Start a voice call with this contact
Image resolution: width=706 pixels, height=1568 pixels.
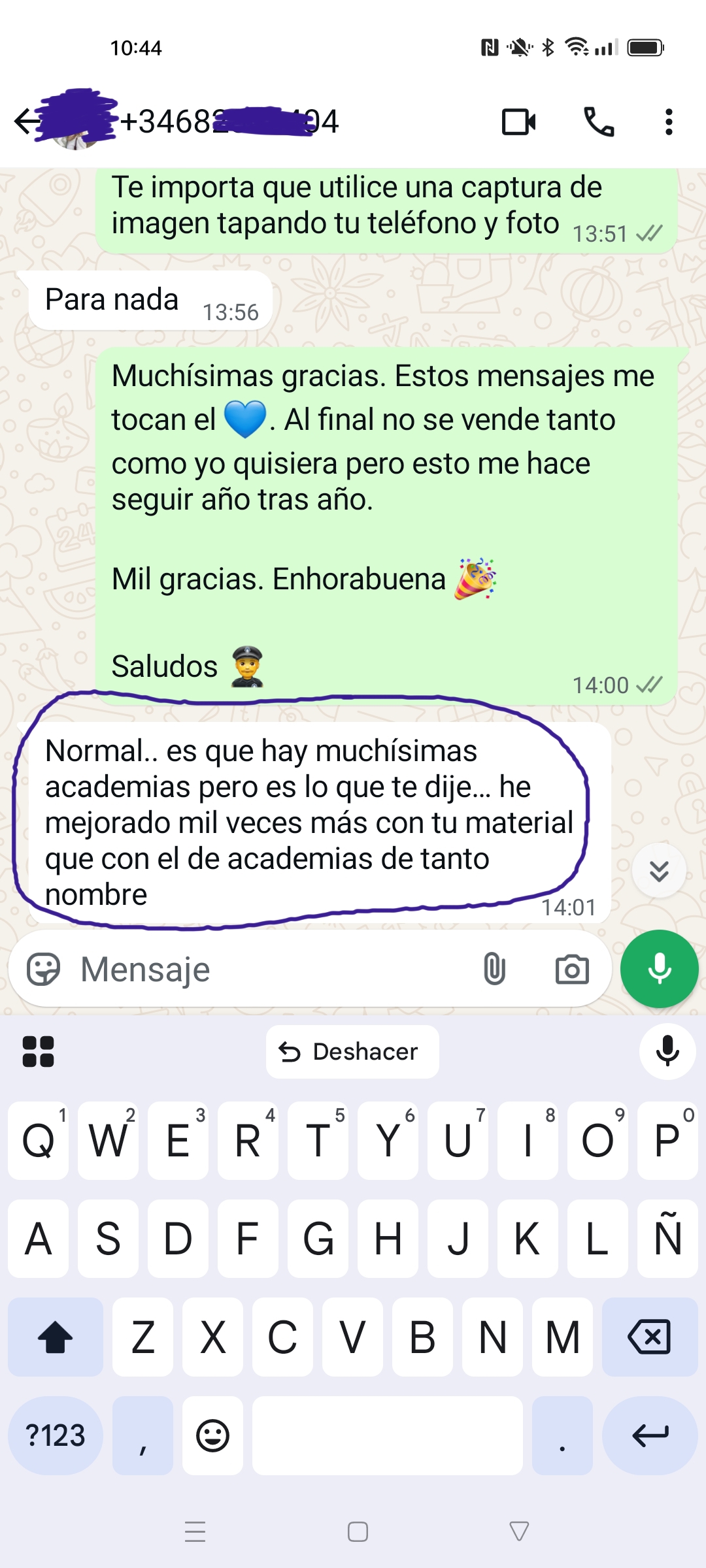[598, 122]
